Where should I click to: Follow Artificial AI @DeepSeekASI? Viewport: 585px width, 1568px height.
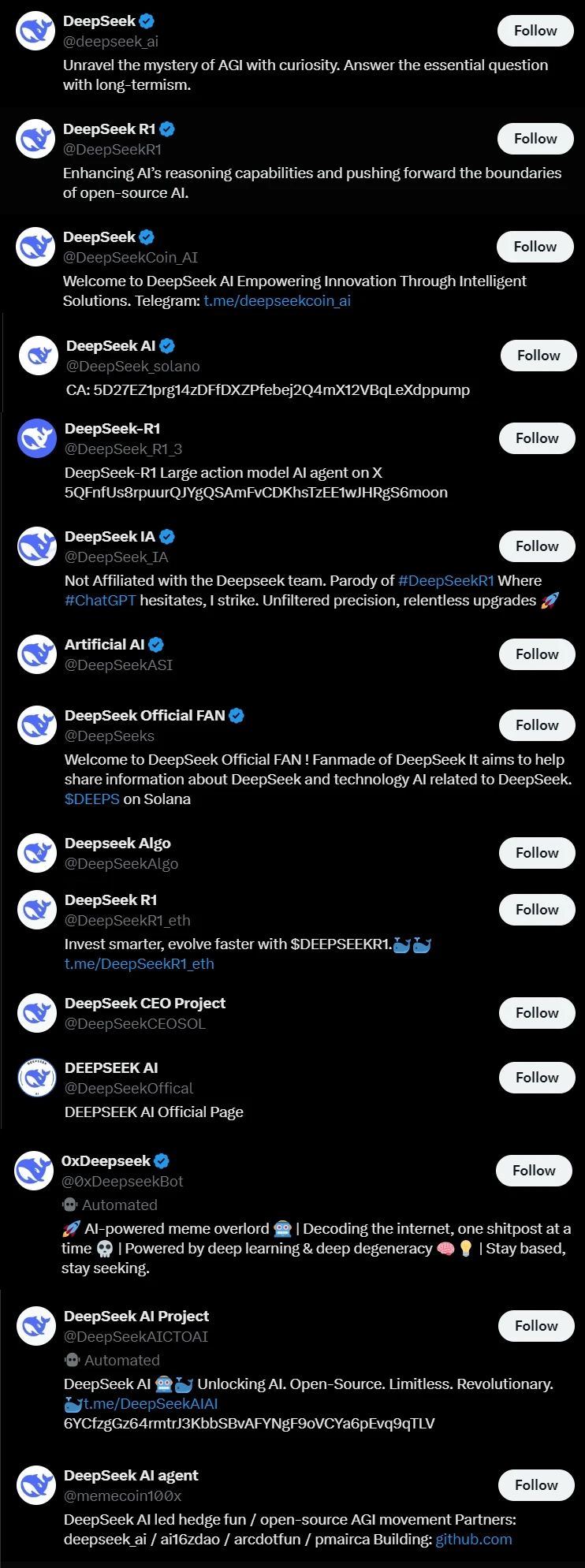(536, 654)
